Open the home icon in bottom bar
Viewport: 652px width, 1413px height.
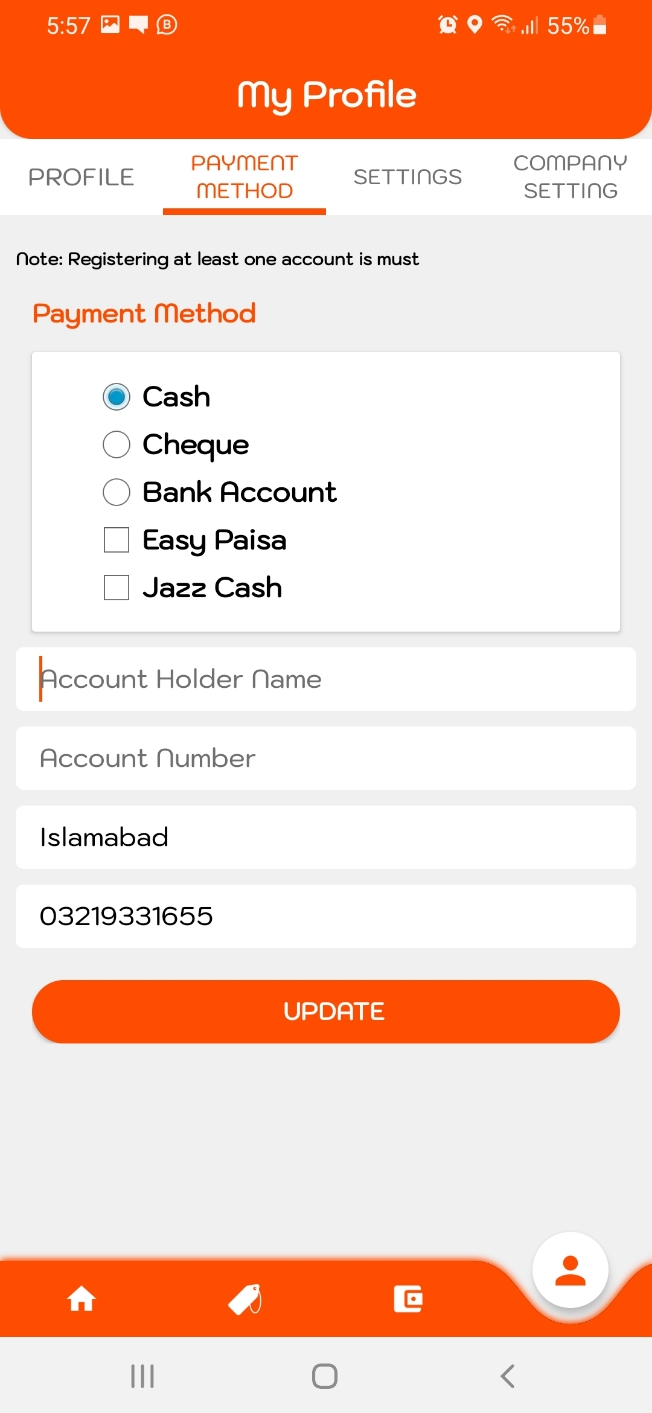(x=81, y=1299)
